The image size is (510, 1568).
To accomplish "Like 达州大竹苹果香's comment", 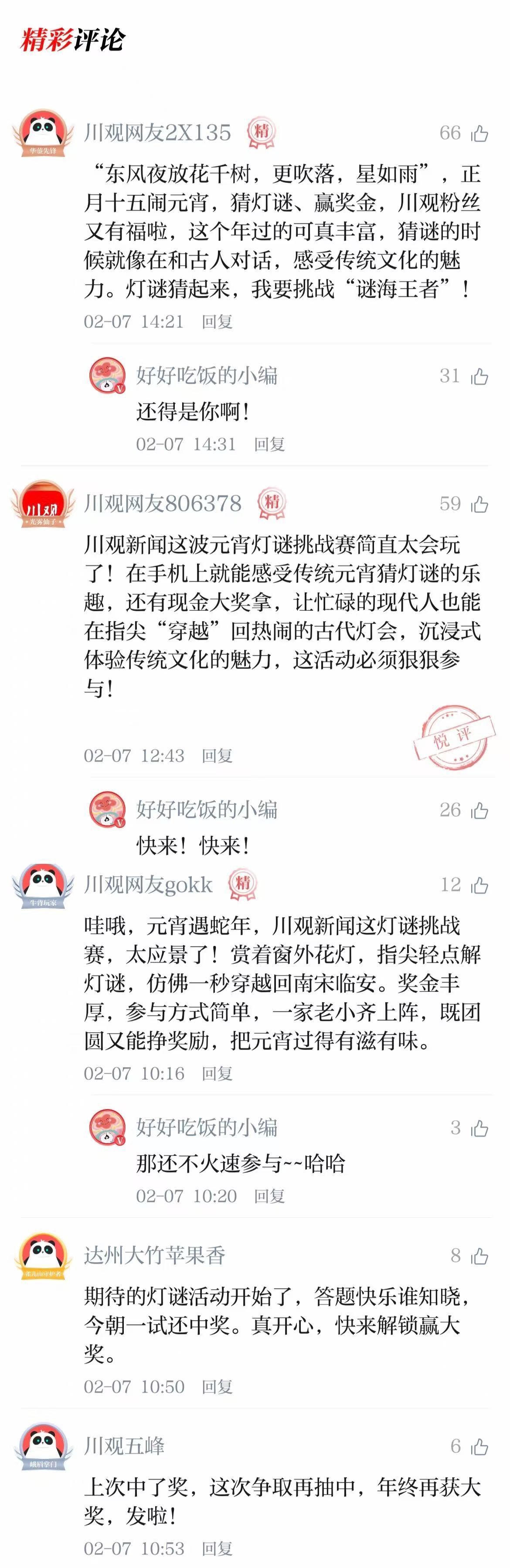I will (x=479, y=1256).
